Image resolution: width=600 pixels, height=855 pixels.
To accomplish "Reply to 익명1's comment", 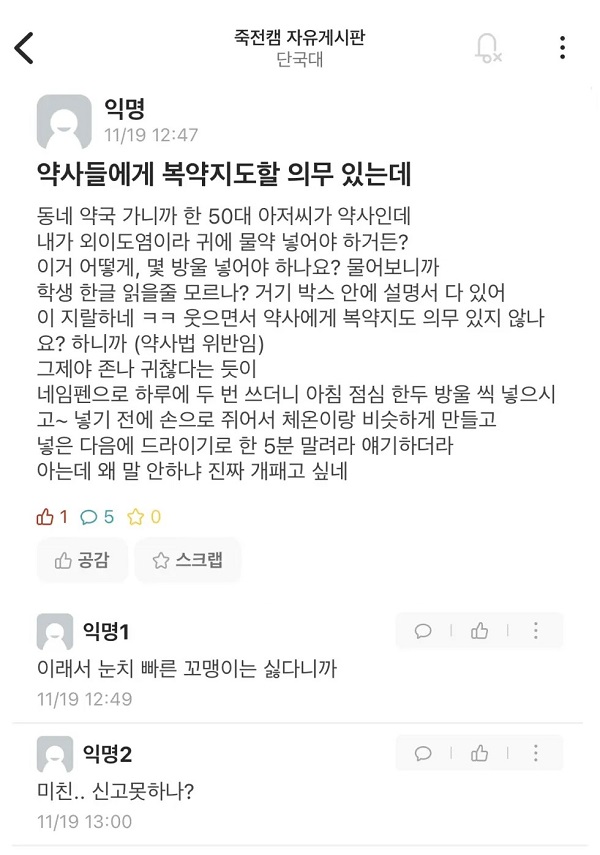I will tap(423, 631).
